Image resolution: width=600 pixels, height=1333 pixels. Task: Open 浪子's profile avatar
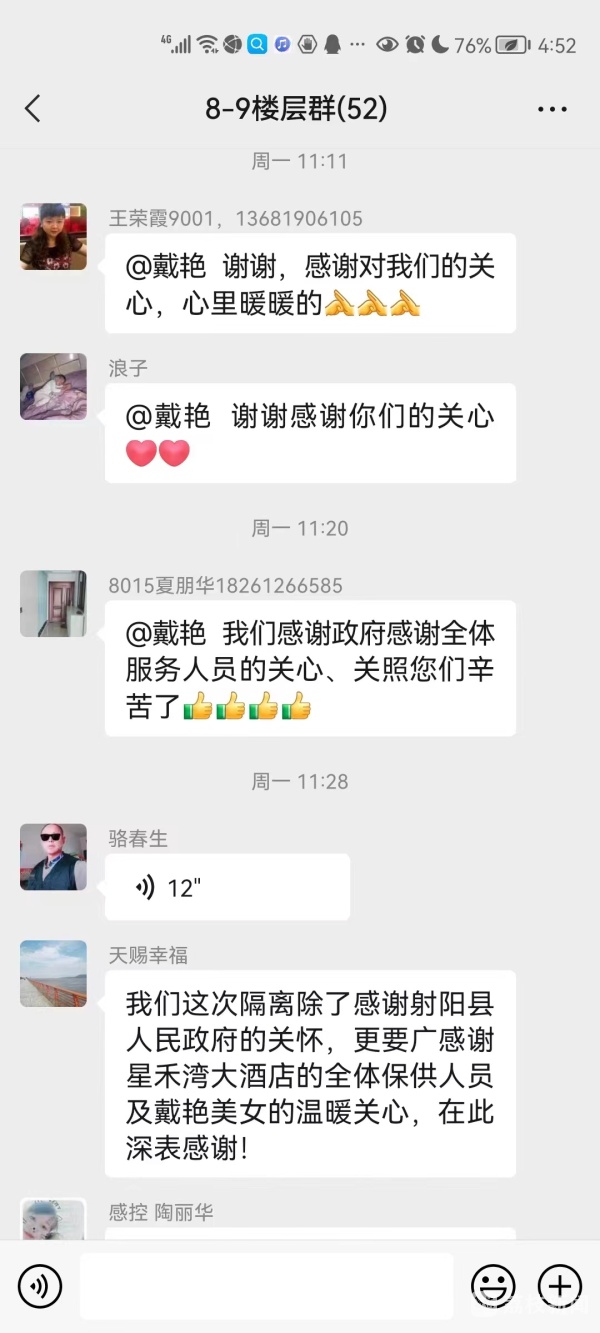click(53, 387)
